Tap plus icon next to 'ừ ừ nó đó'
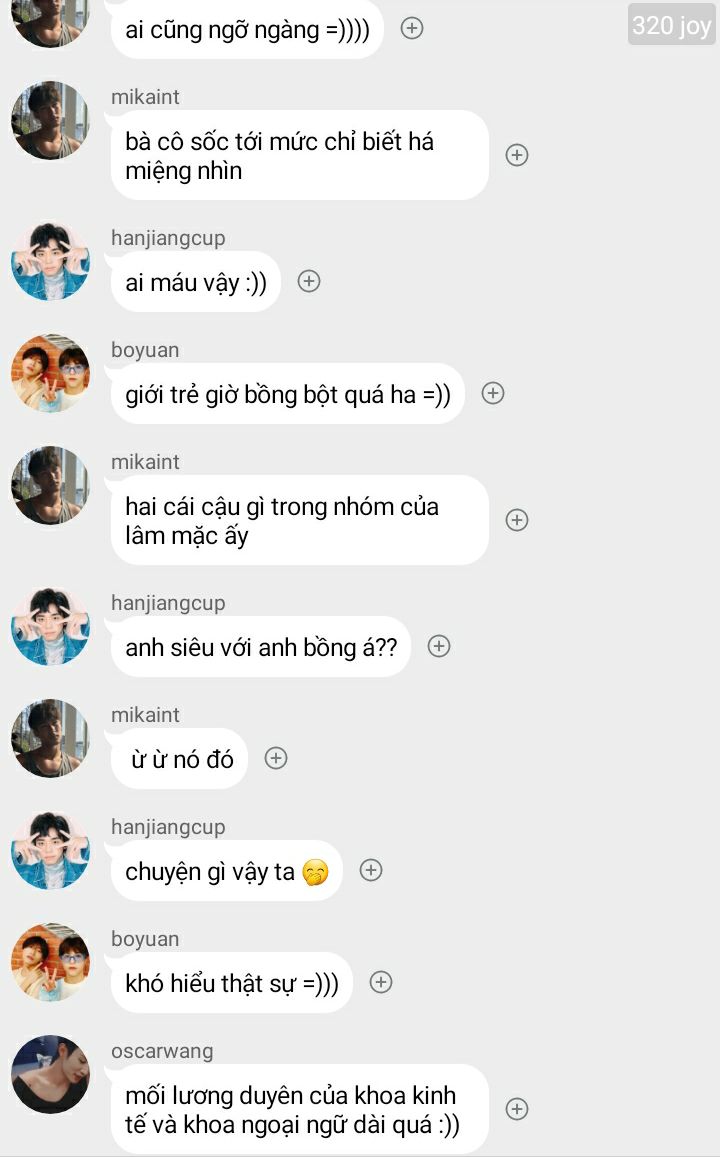 (276, 758)
